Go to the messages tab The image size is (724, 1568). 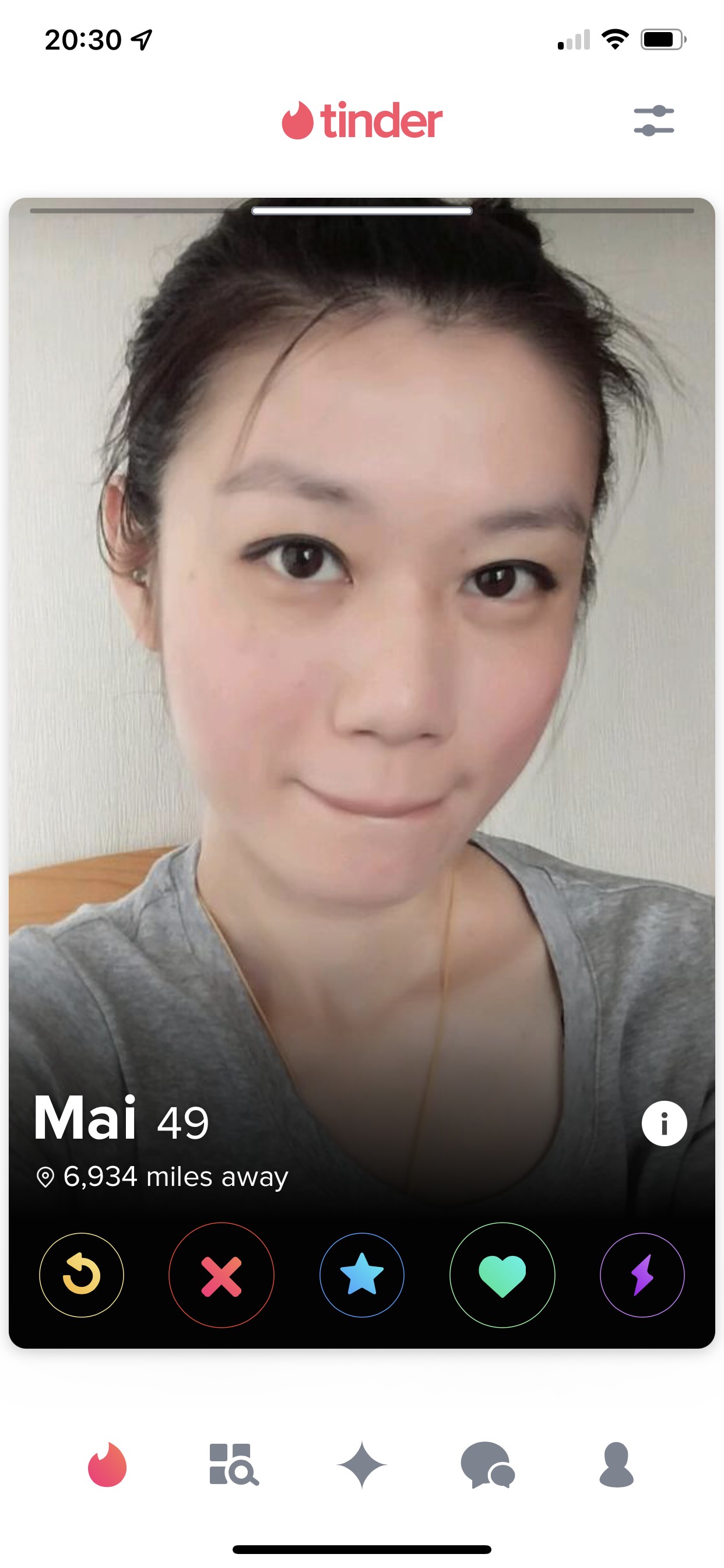(488, 1465)
